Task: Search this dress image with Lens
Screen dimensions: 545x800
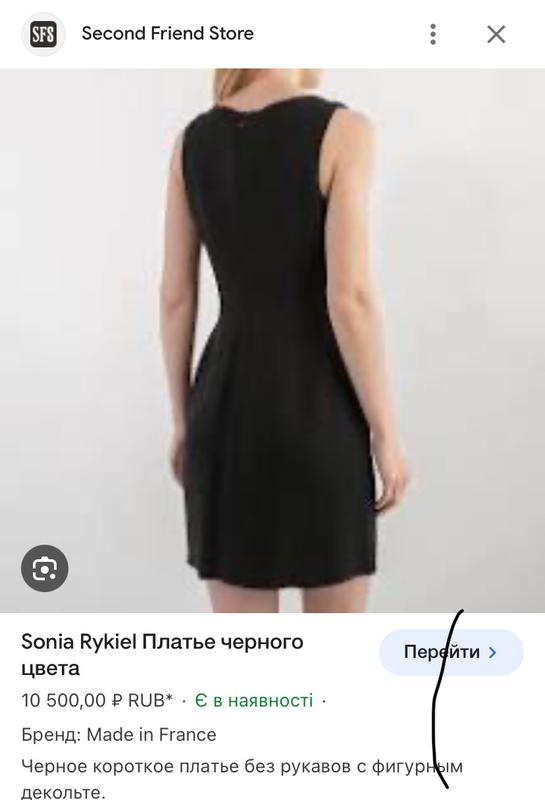Action: tap(44, 568)
